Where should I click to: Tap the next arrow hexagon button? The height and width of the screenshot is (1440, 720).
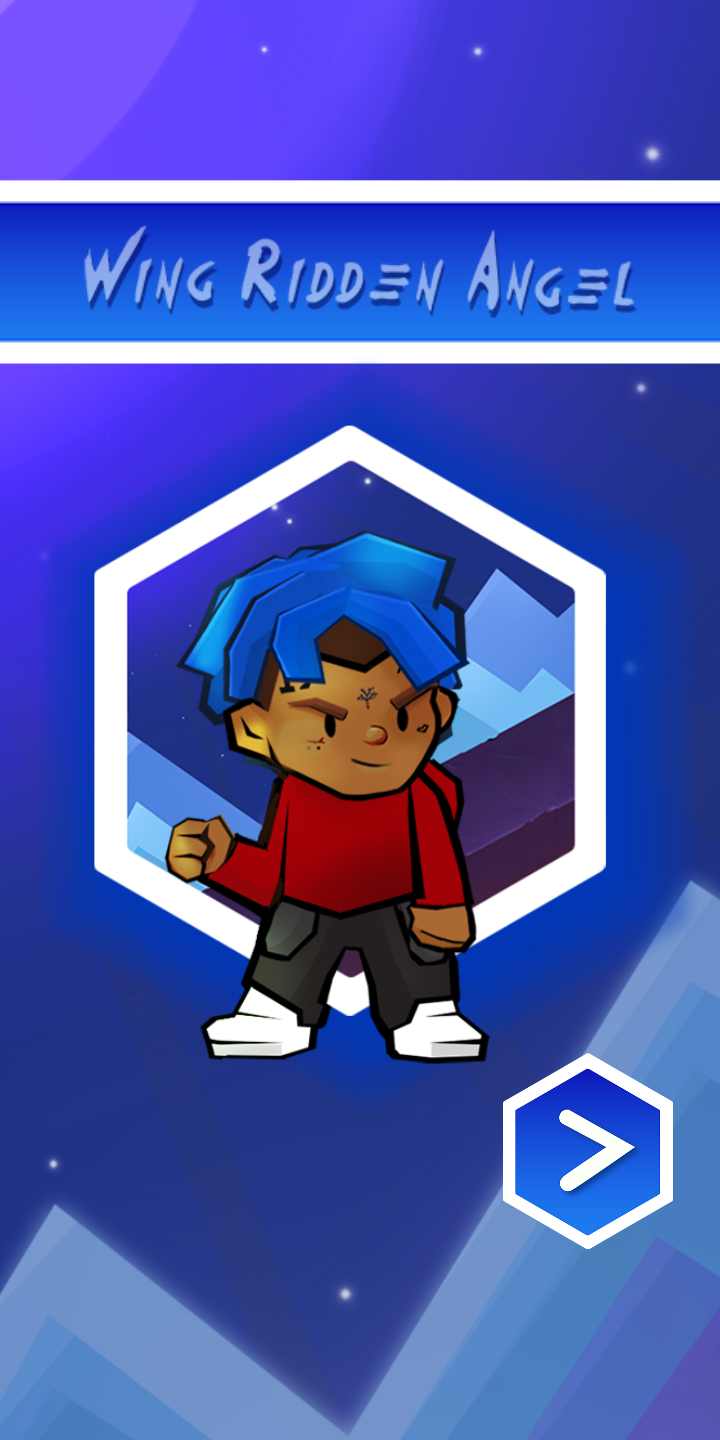pyautogui.click(x=588, y=1150)
